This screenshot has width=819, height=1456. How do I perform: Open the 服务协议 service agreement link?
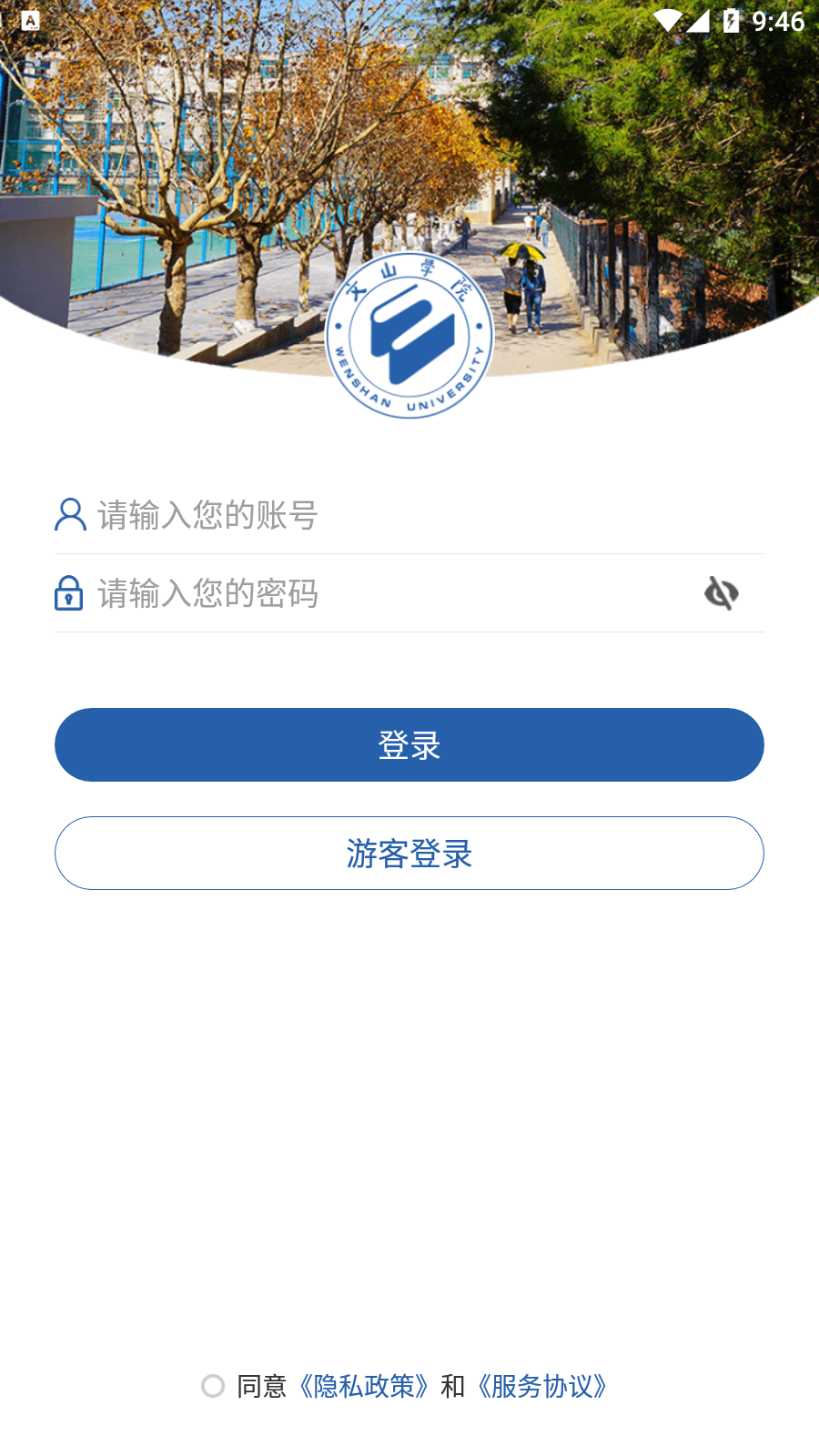[x=543, y=1386]
